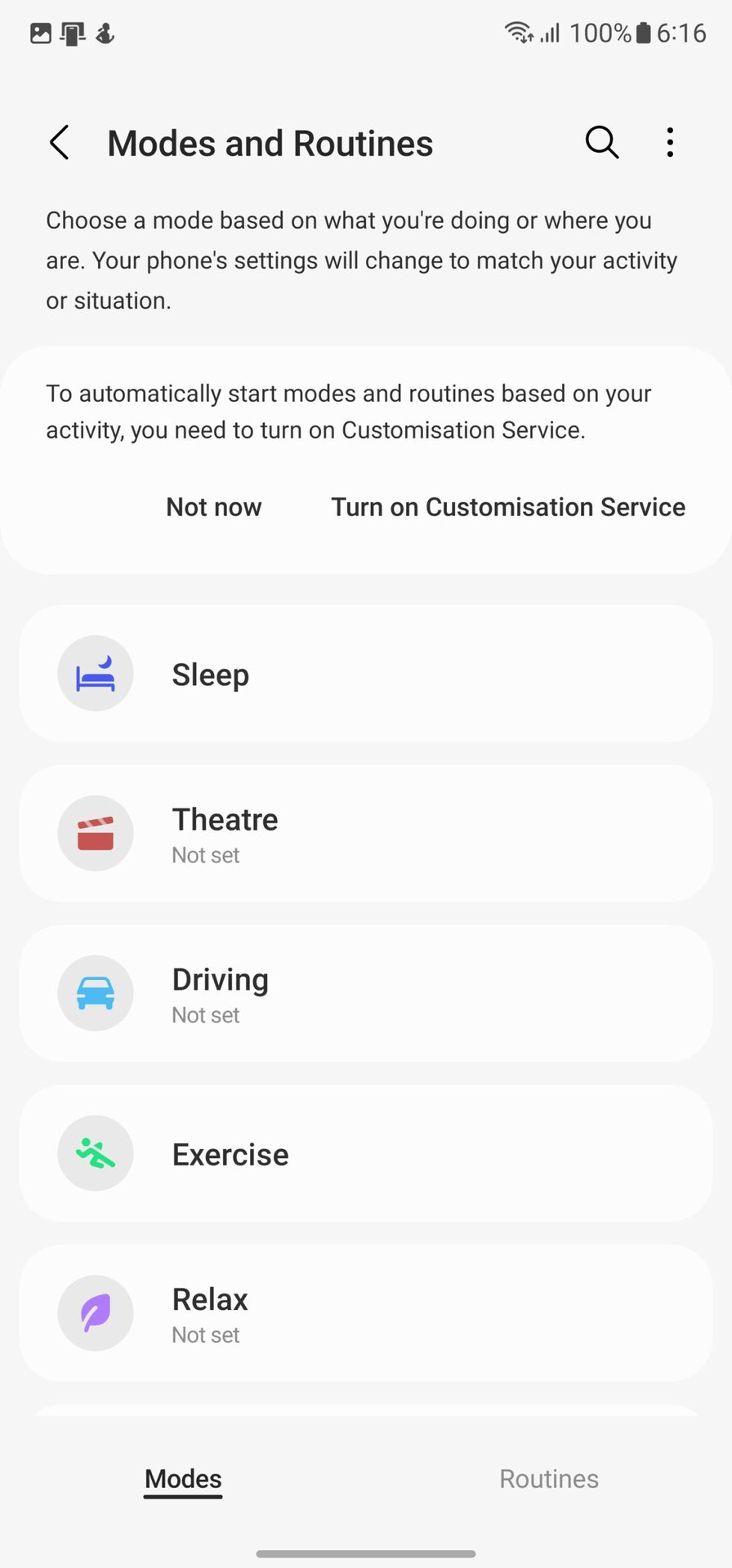Open search in Modes and Routines
The image size is (732, 1568).
(x=602, y=143)
